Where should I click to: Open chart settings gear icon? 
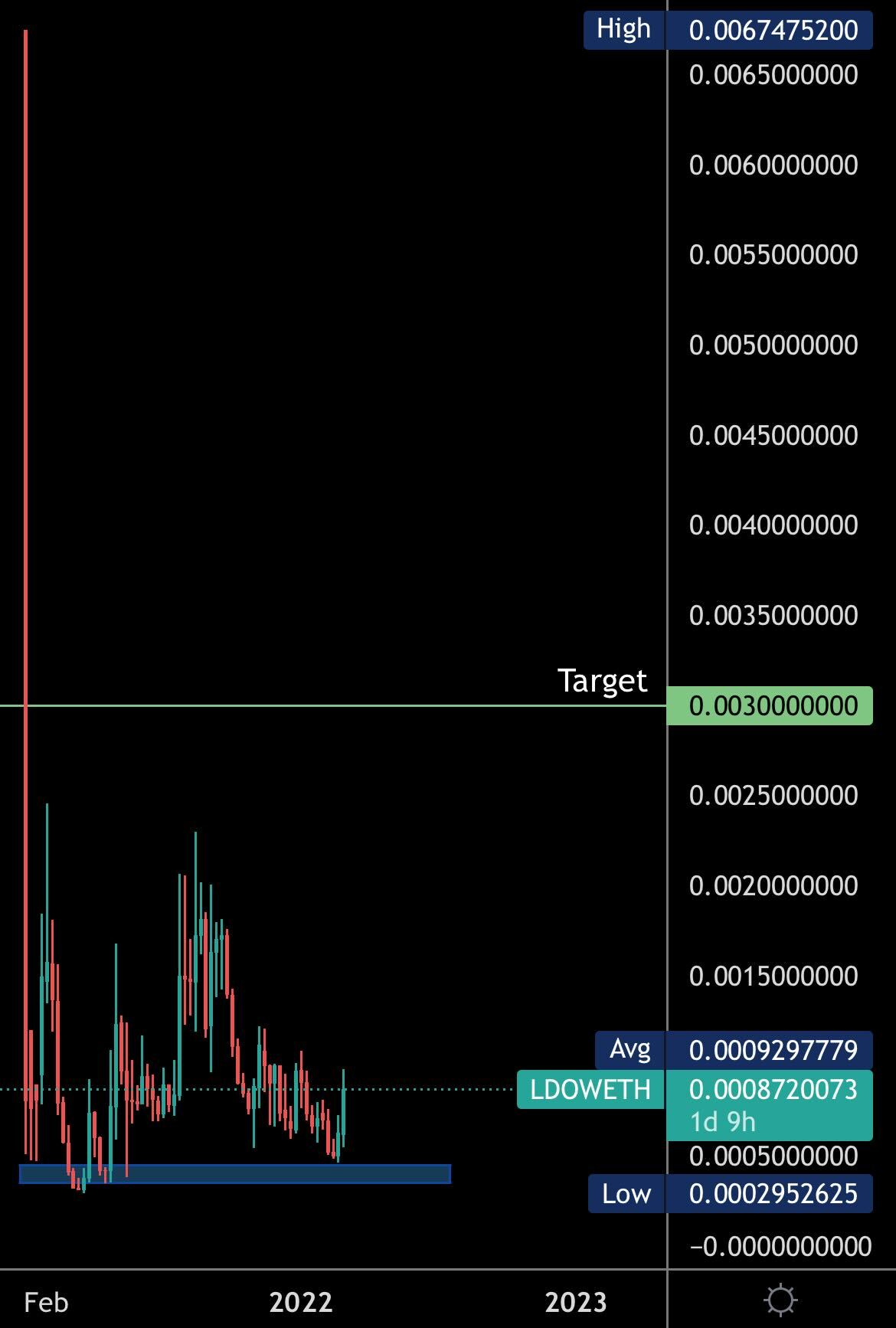780,1300
